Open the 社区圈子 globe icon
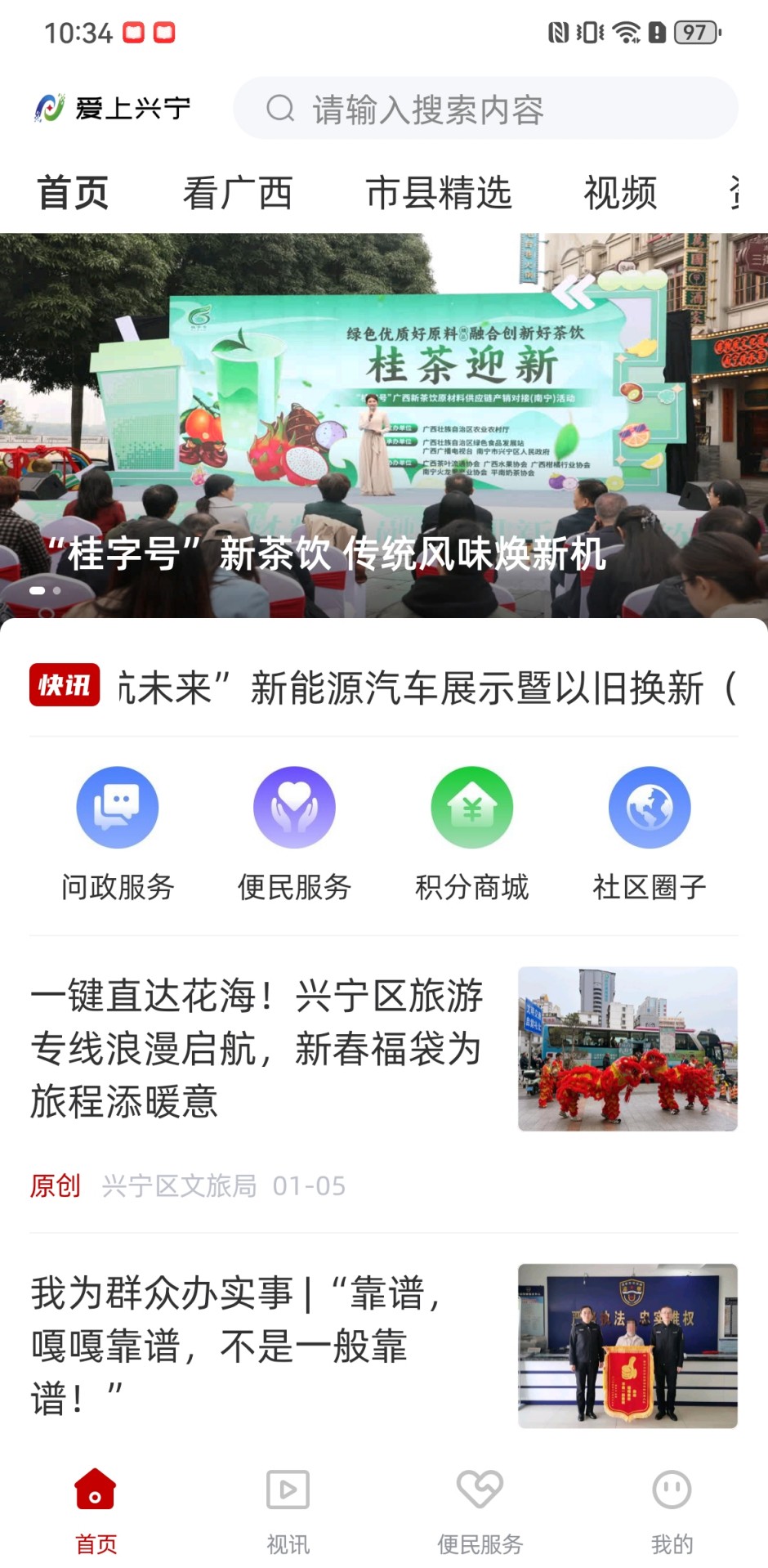This screenshot has height=1568, width=768. point(650,806)
